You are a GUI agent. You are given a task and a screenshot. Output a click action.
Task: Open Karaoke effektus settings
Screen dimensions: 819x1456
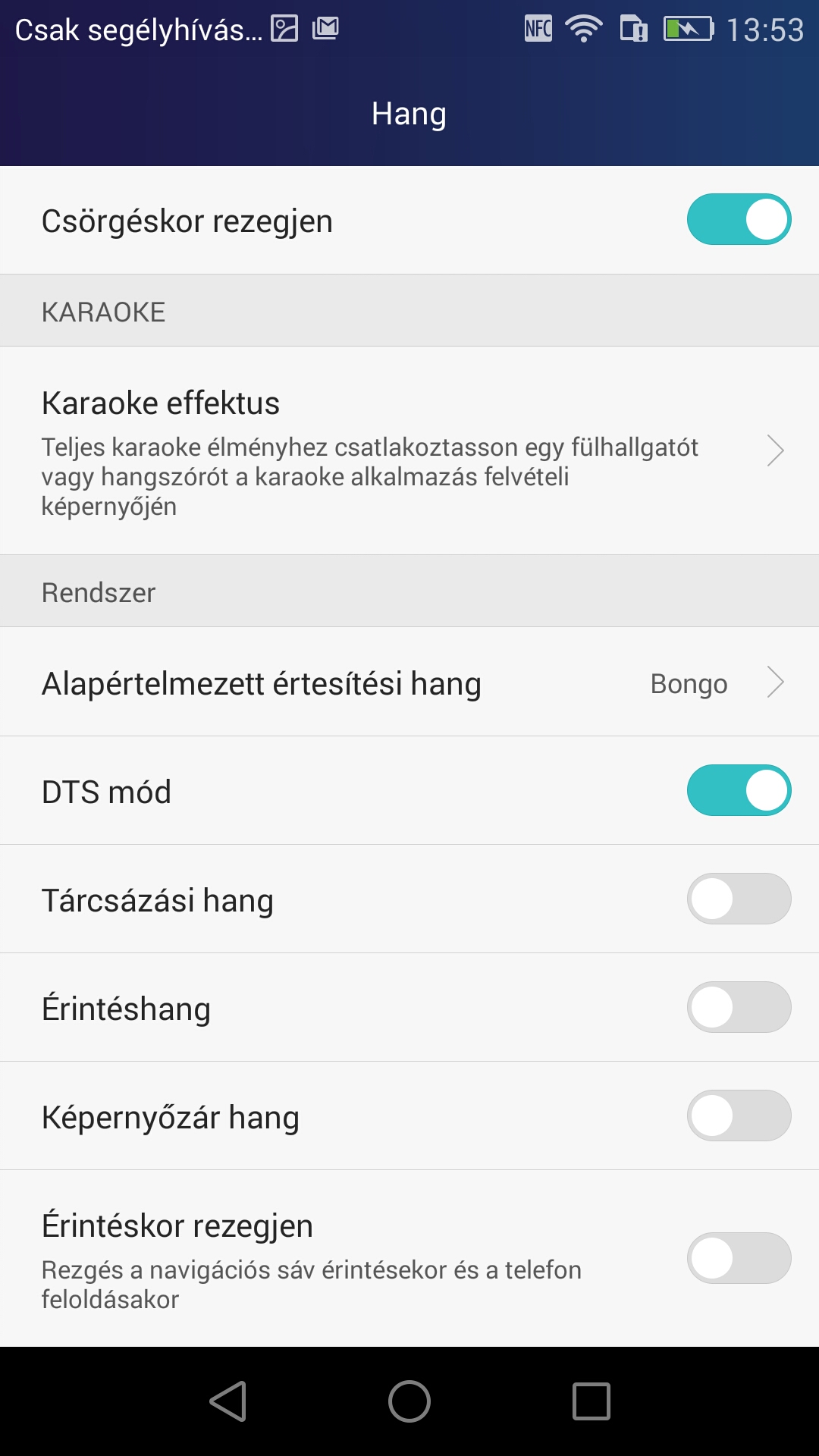409,450
